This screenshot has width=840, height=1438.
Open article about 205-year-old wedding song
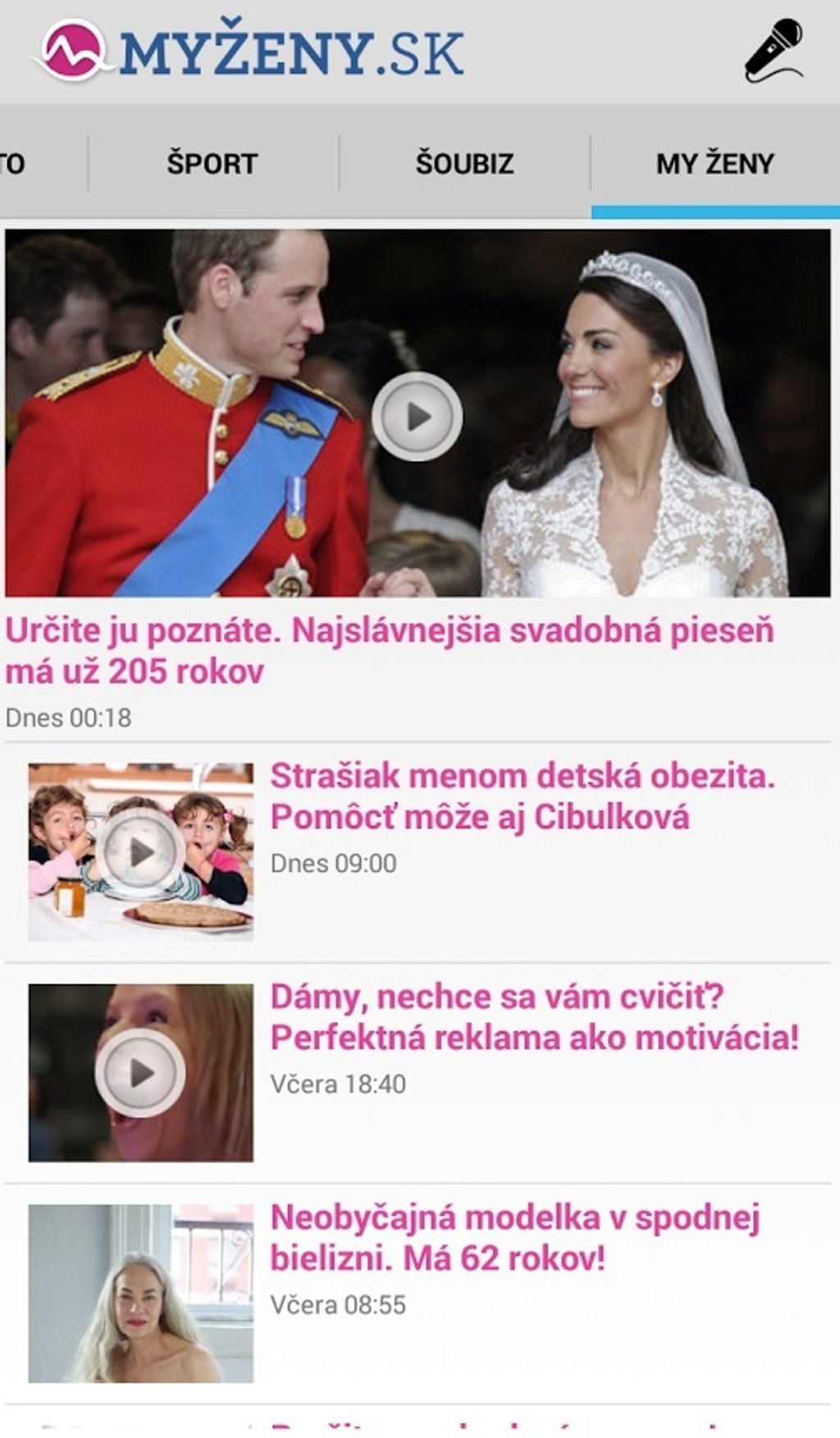pyautogui.click(x=389, y=651)
